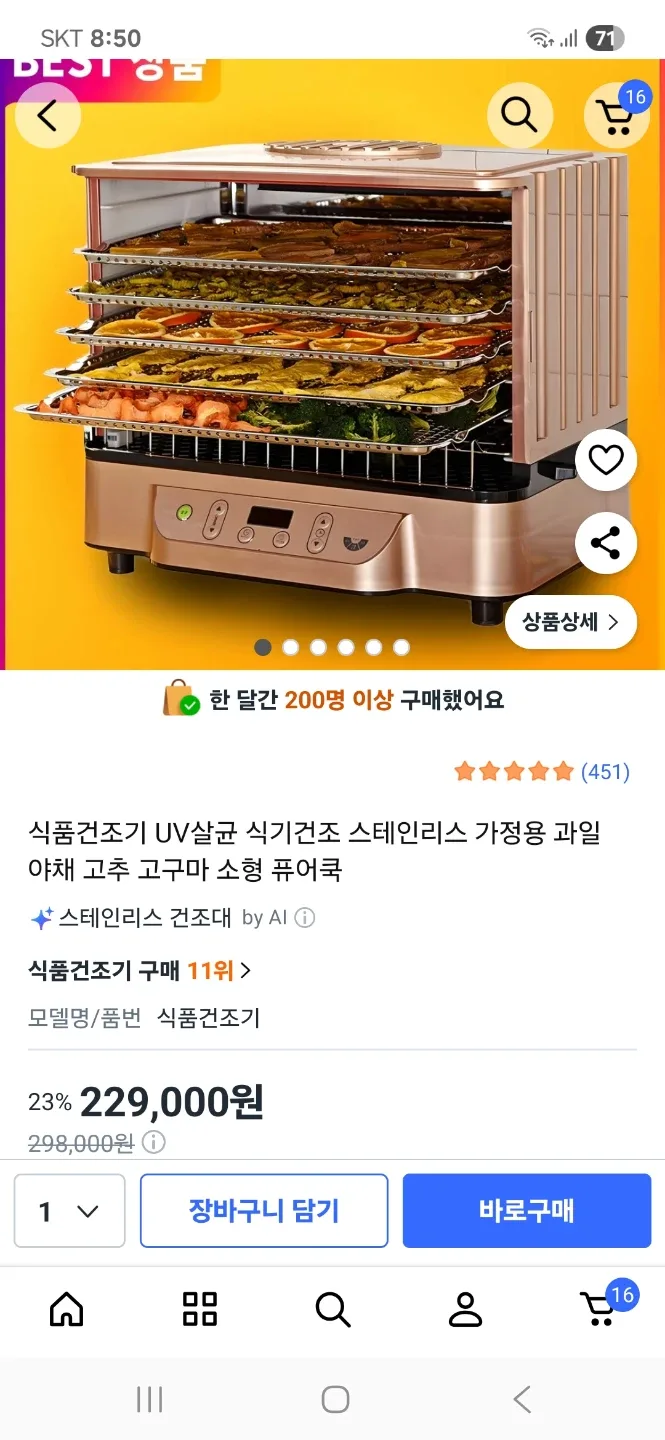Open the my profile tab
This screenshot has width=665, height=1440.
point(465,1308)
